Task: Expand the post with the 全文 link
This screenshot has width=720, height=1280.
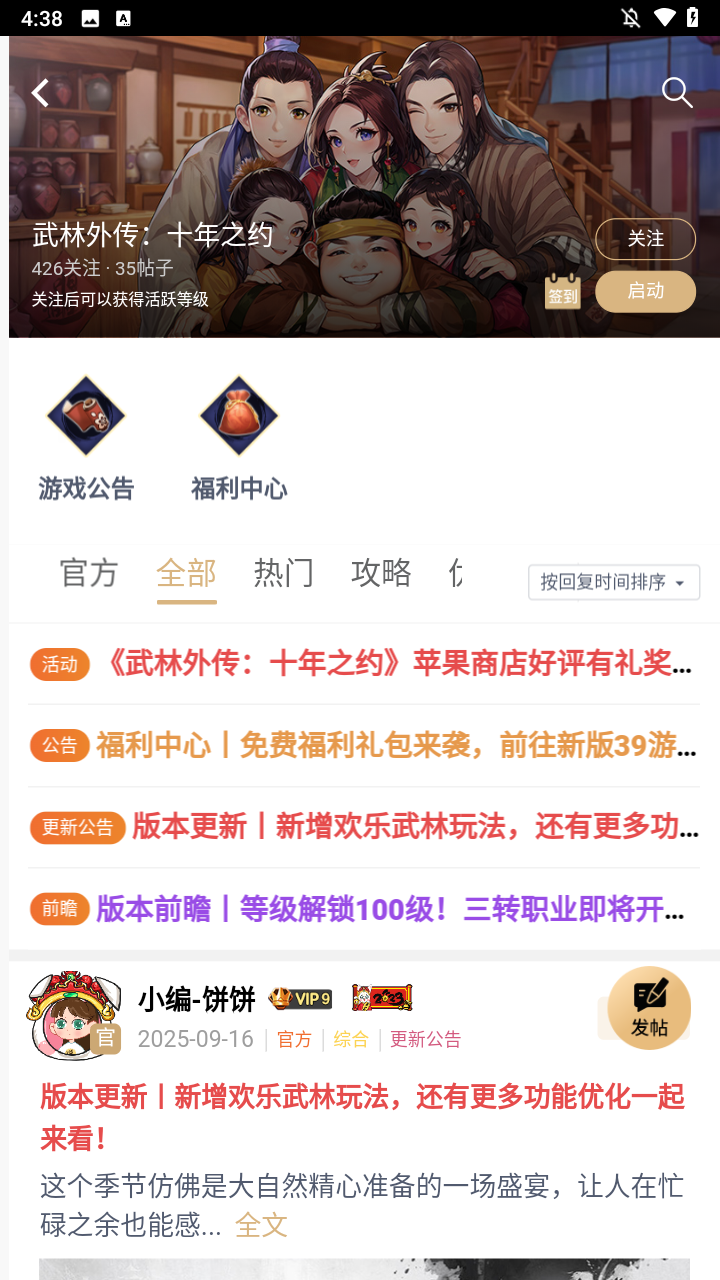Action: (260, 1224)
